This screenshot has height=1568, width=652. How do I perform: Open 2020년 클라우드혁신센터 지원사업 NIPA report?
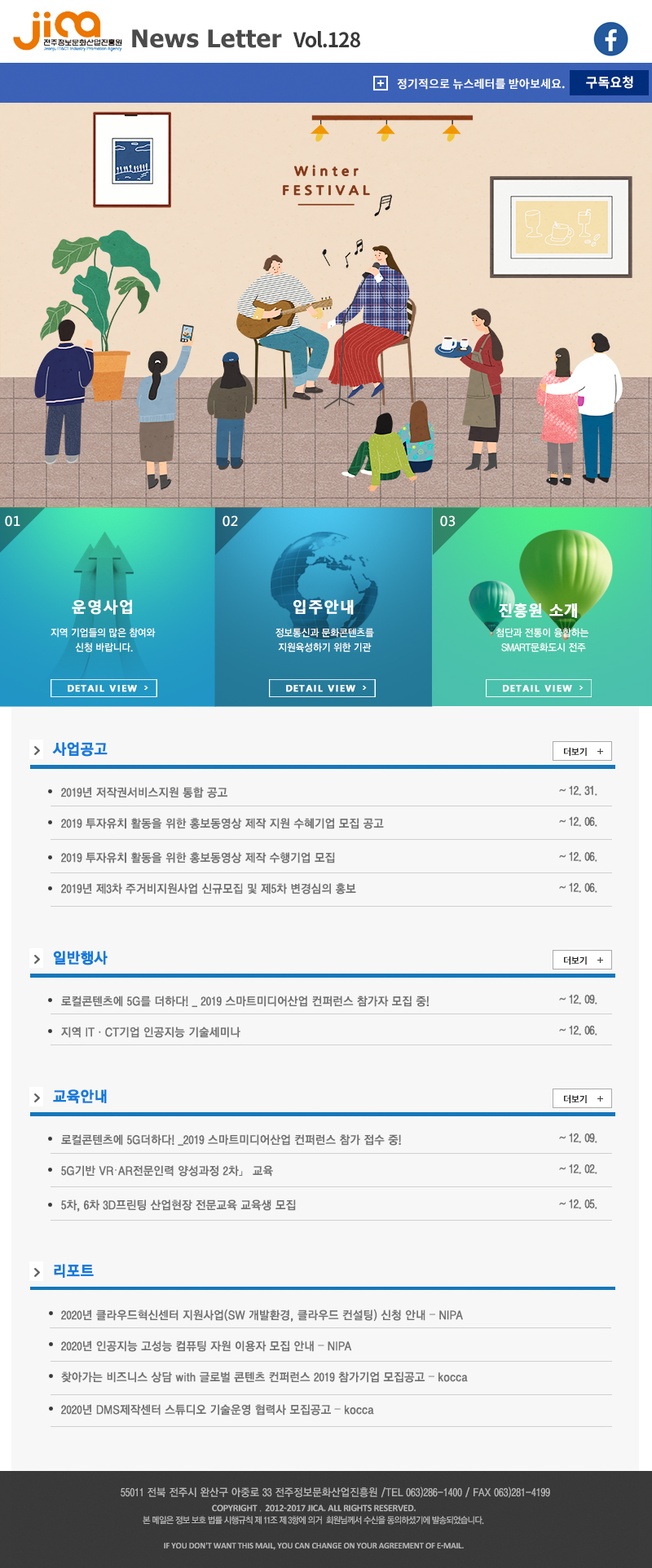pos(262,1315)
